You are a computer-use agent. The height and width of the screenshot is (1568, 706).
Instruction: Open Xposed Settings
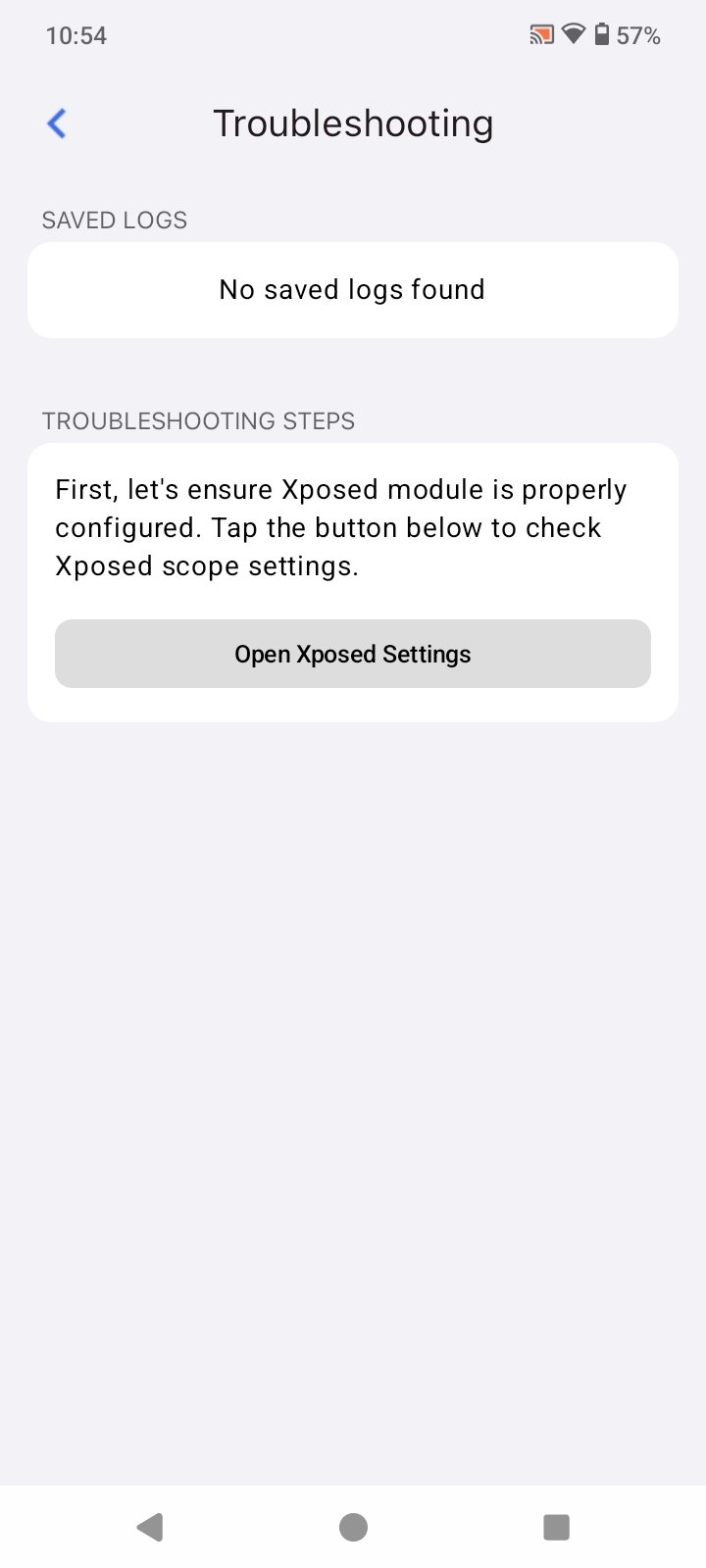tap(353, 654)
